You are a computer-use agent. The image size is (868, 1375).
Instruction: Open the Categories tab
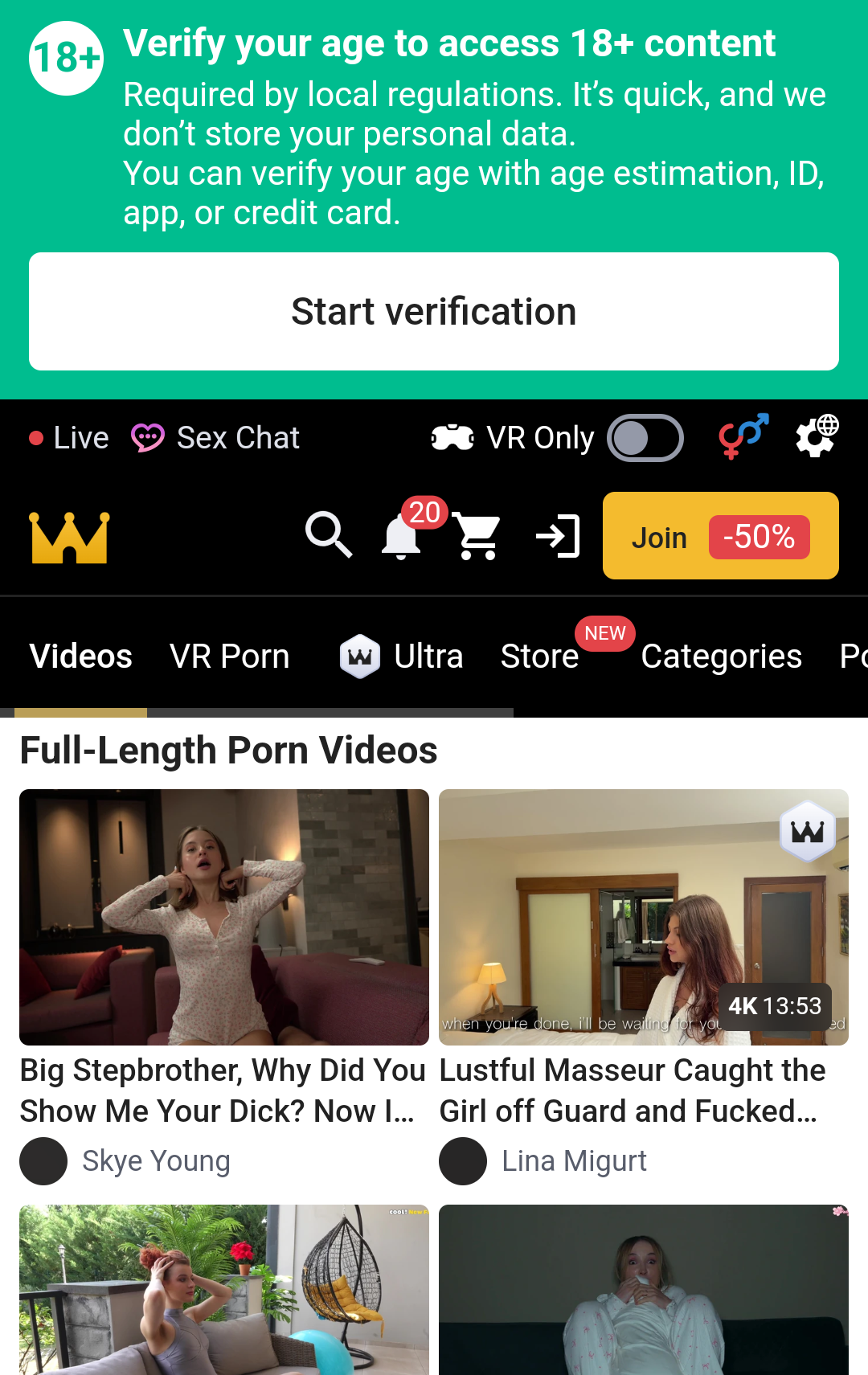coord(721,657)
